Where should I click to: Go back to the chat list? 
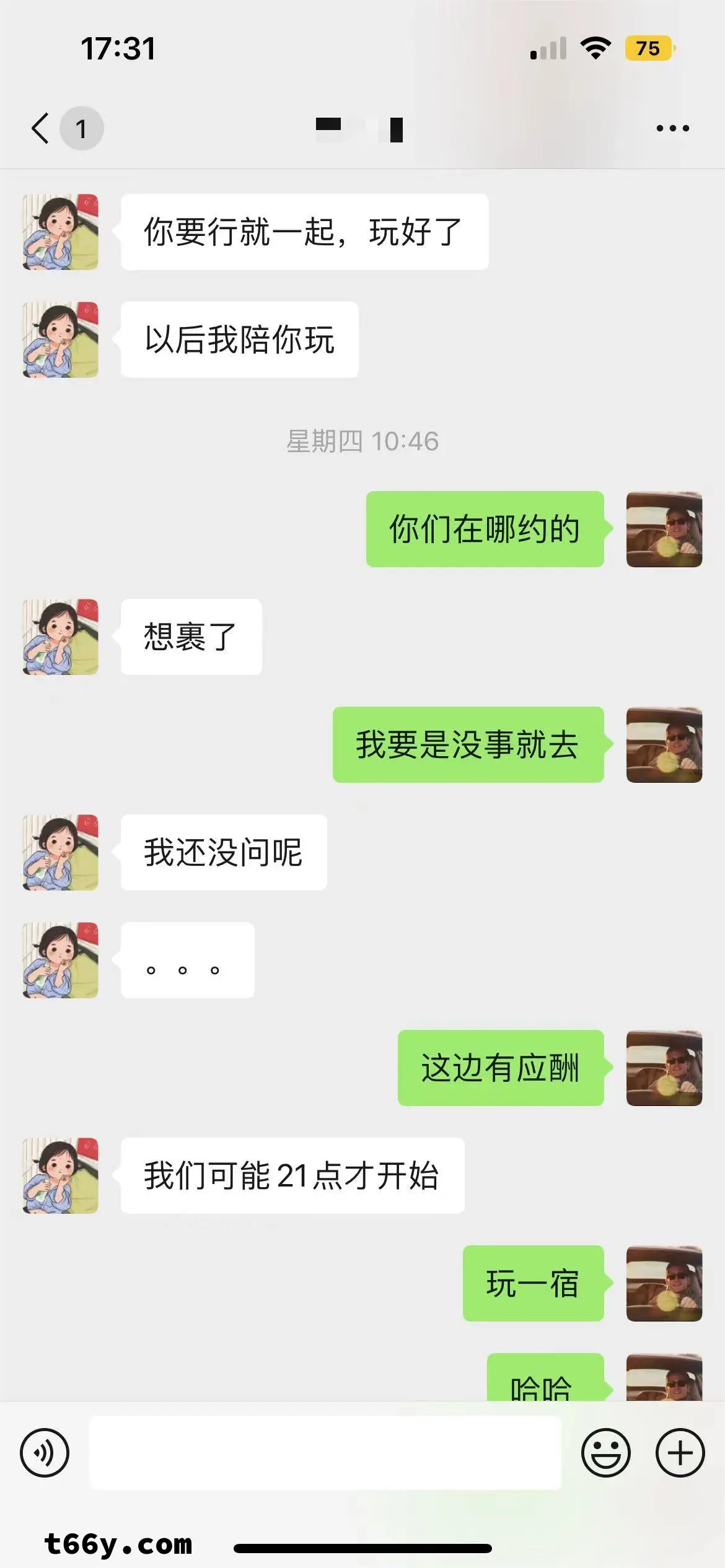click(x=41, y=128)
